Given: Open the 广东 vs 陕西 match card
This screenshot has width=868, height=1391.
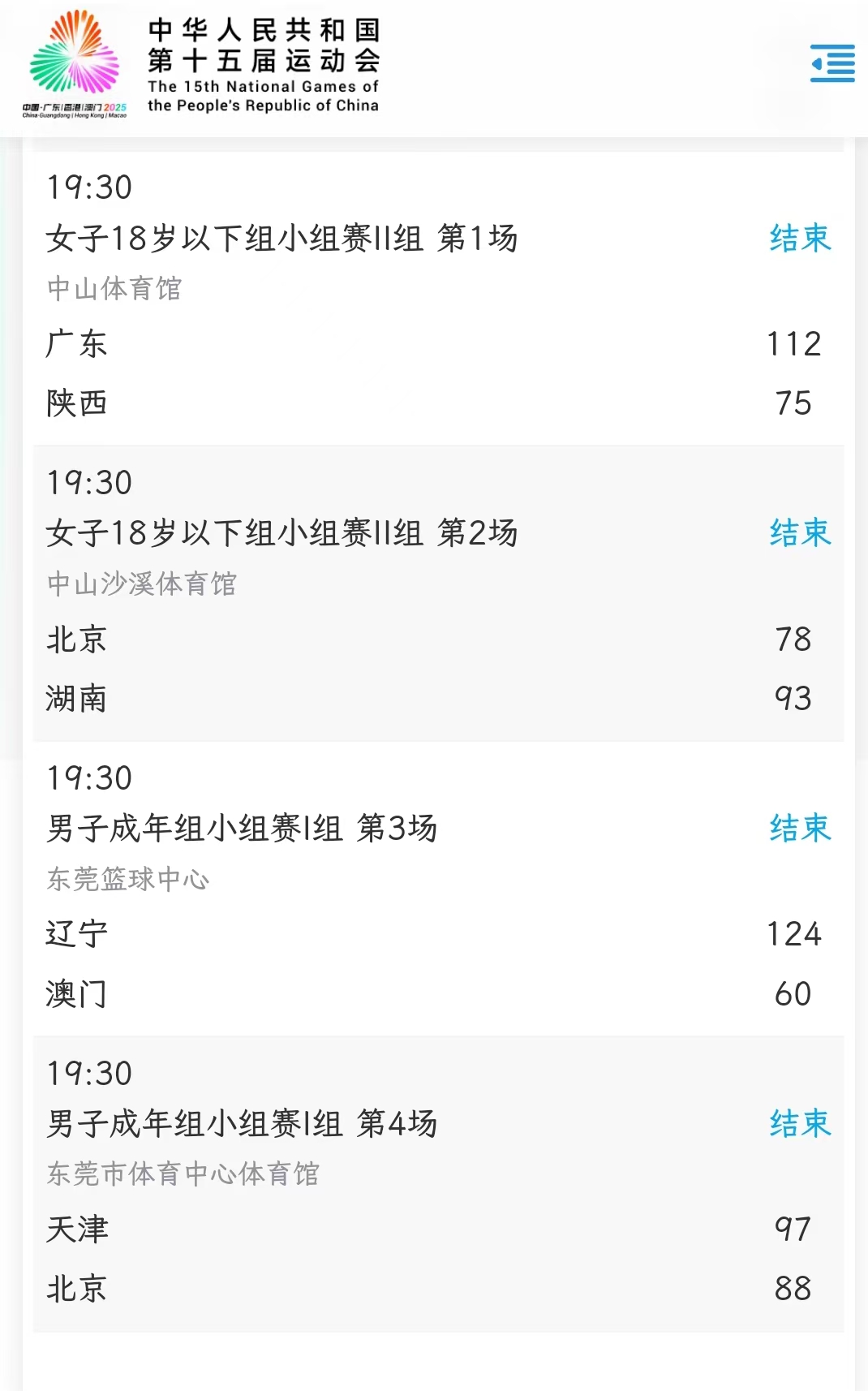Looking at the screenshot, I should pyautogui.click(x=438, y=298).
